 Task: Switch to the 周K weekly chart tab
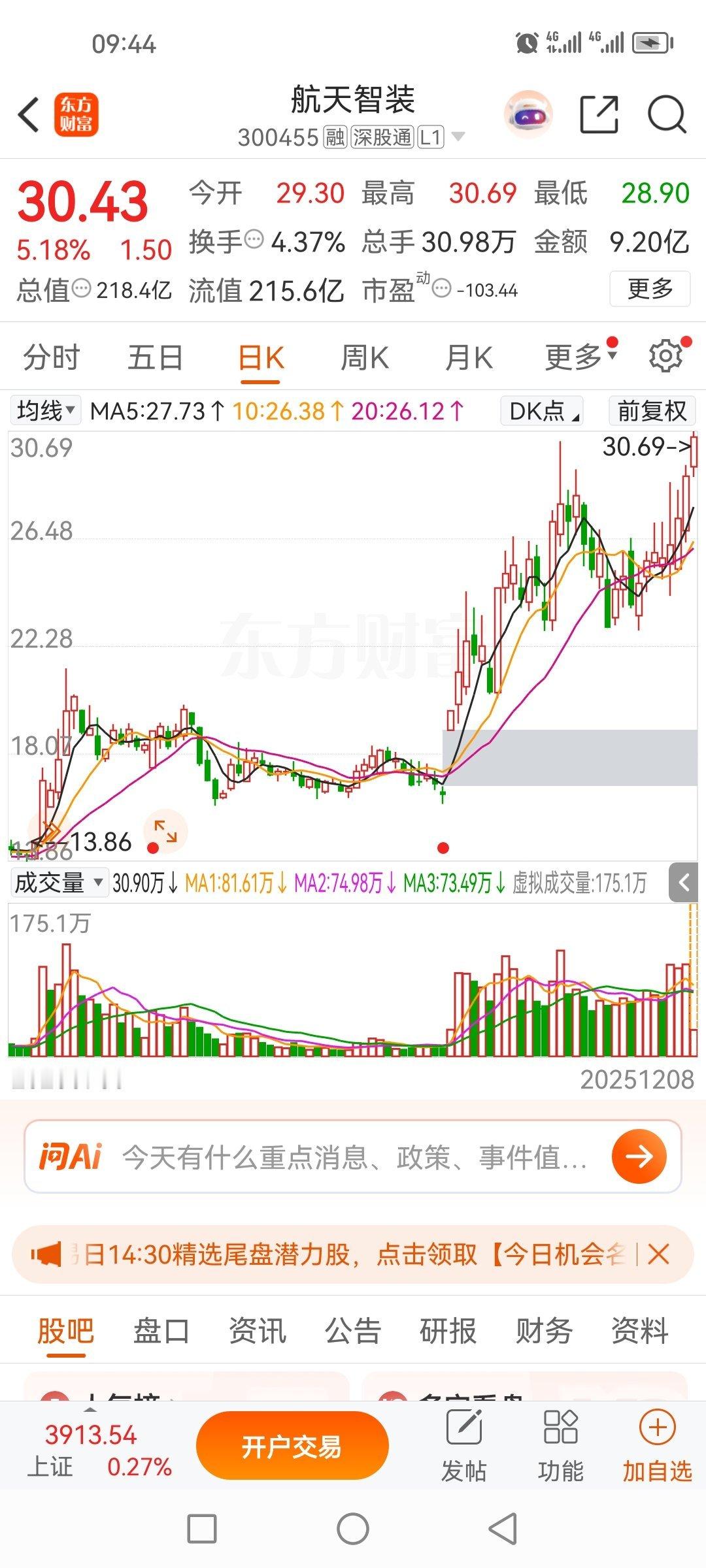point(365,357)
